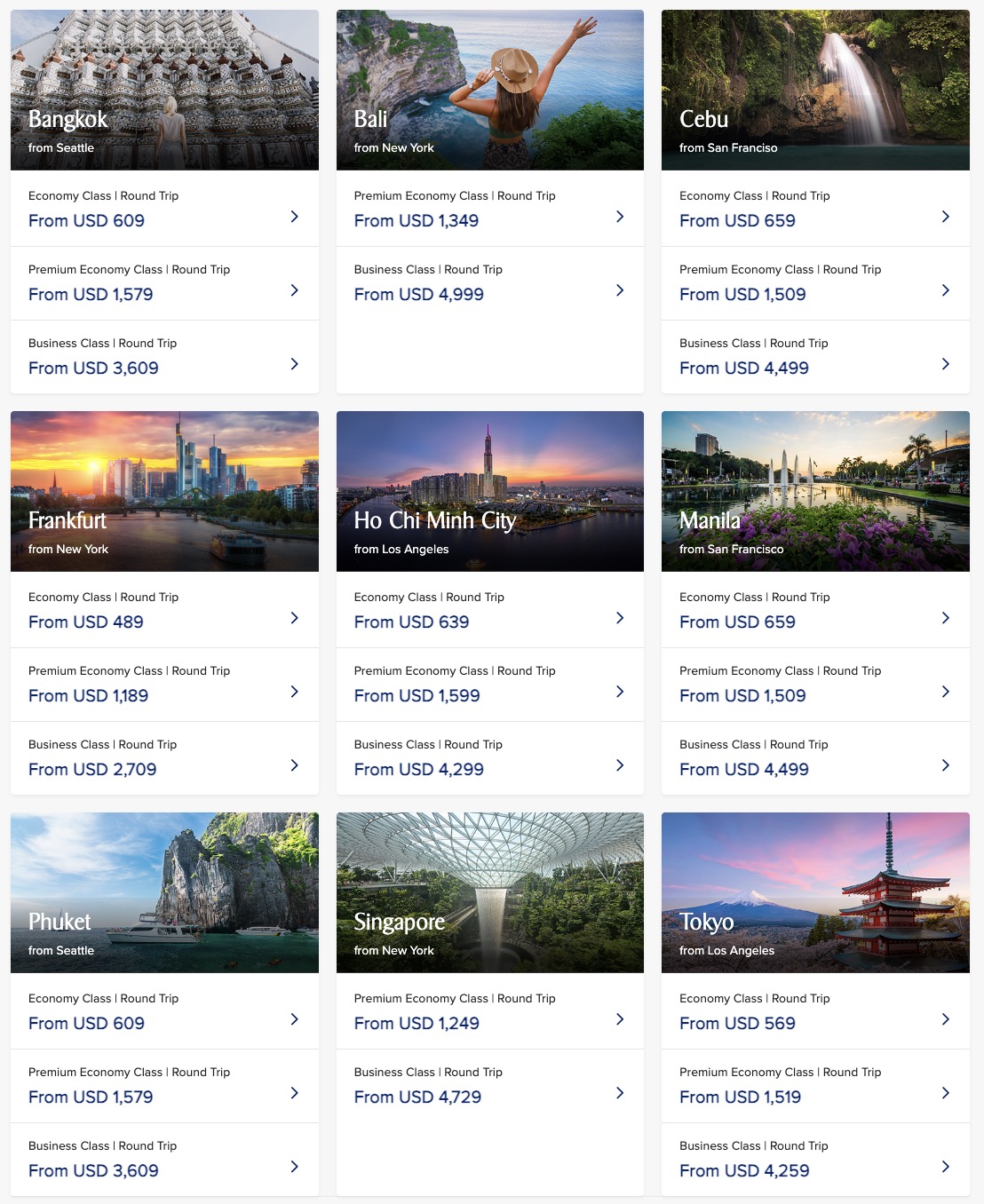The image size is (984, 1204).
Task: Click the chevron for Ho Chi Minh City Economy
Action: (619, 617)
